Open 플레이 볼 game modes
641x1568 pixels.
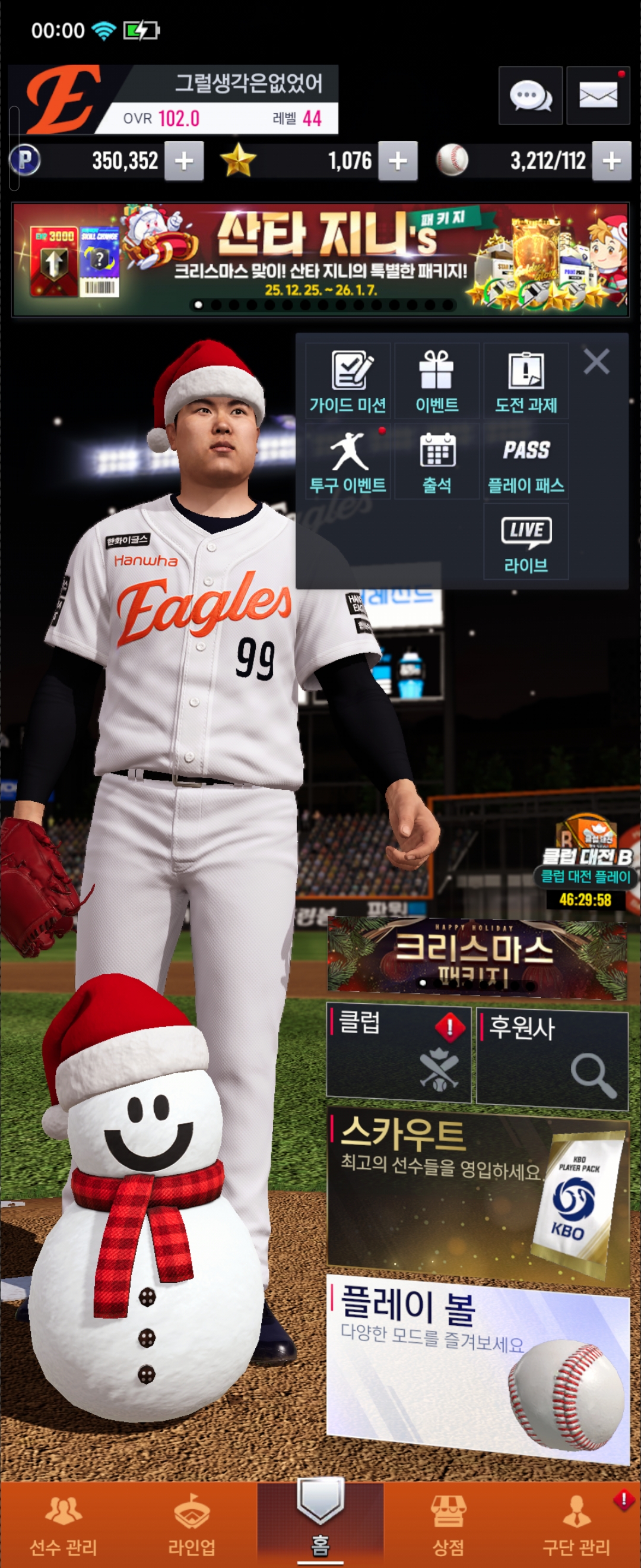(476, 1370)
